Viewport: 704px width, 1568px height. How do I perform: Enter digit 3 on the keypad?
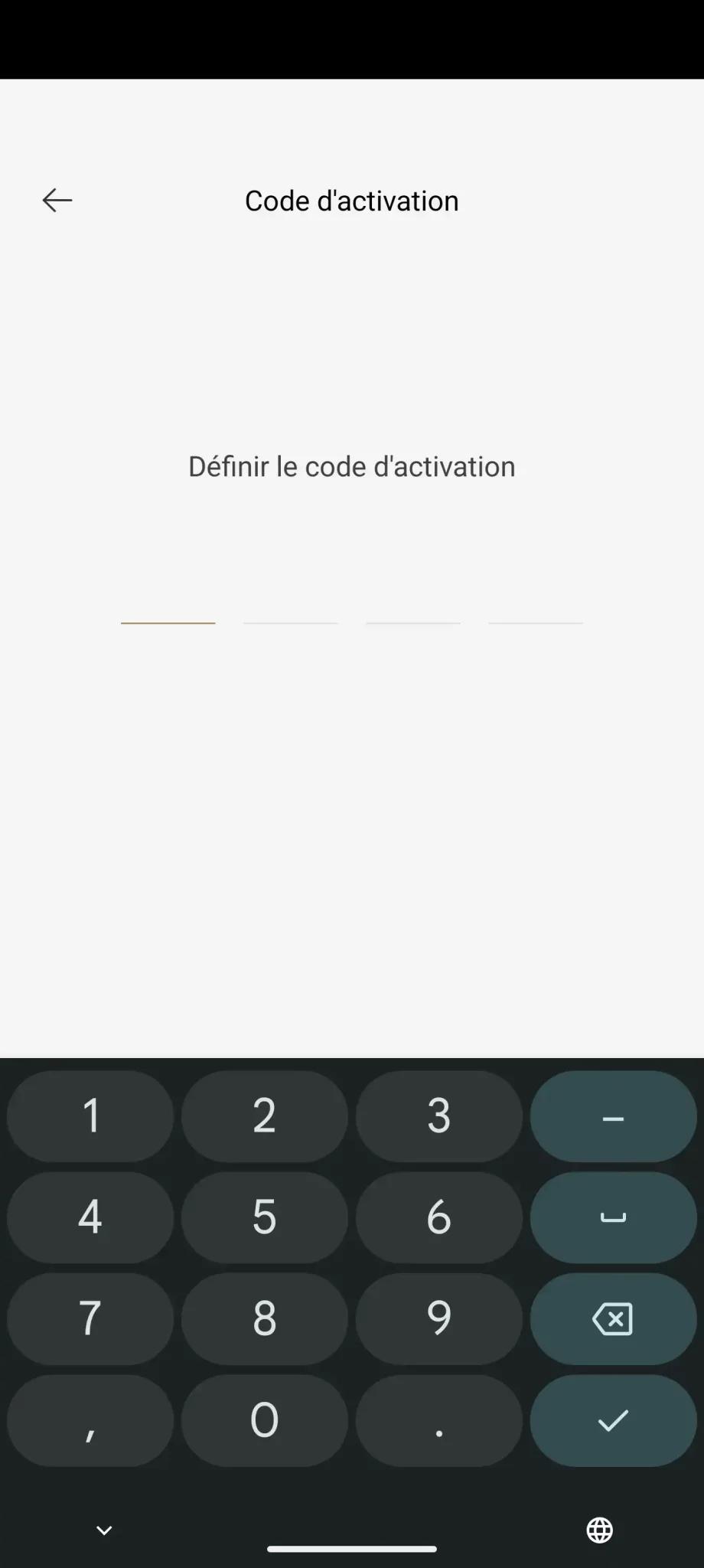[439, 1116]
